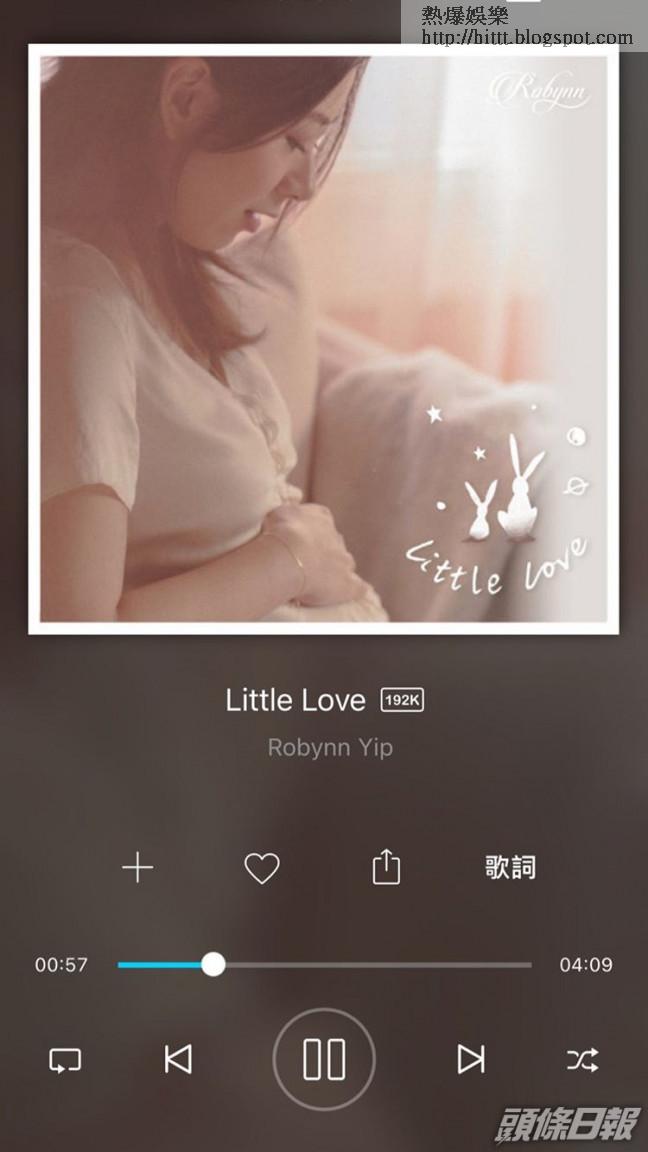Open the 192K audio quality option
The image size is (648, 1152).
[402, 701]
